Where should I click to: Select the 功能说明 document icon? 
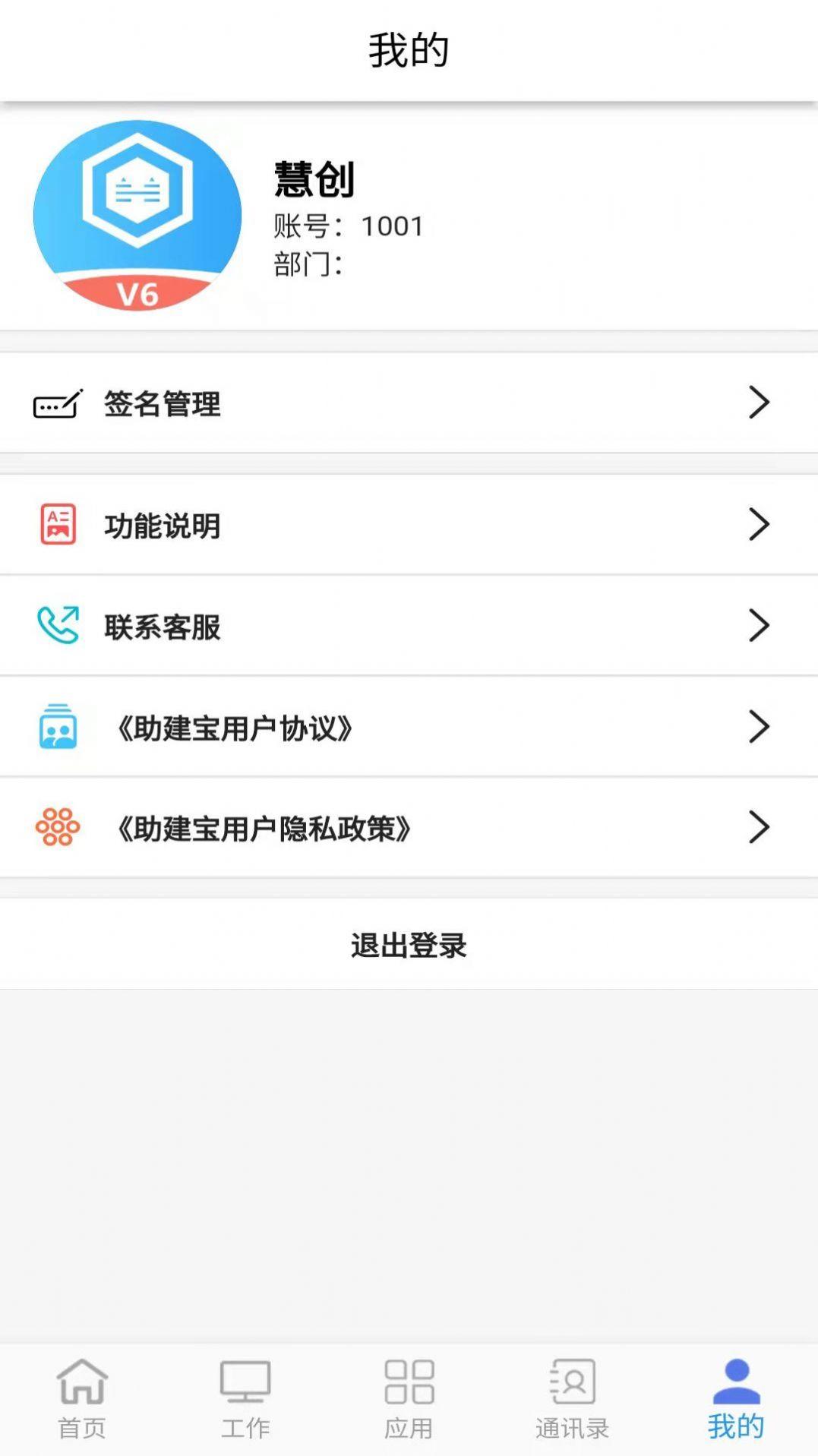click(56, 526)
